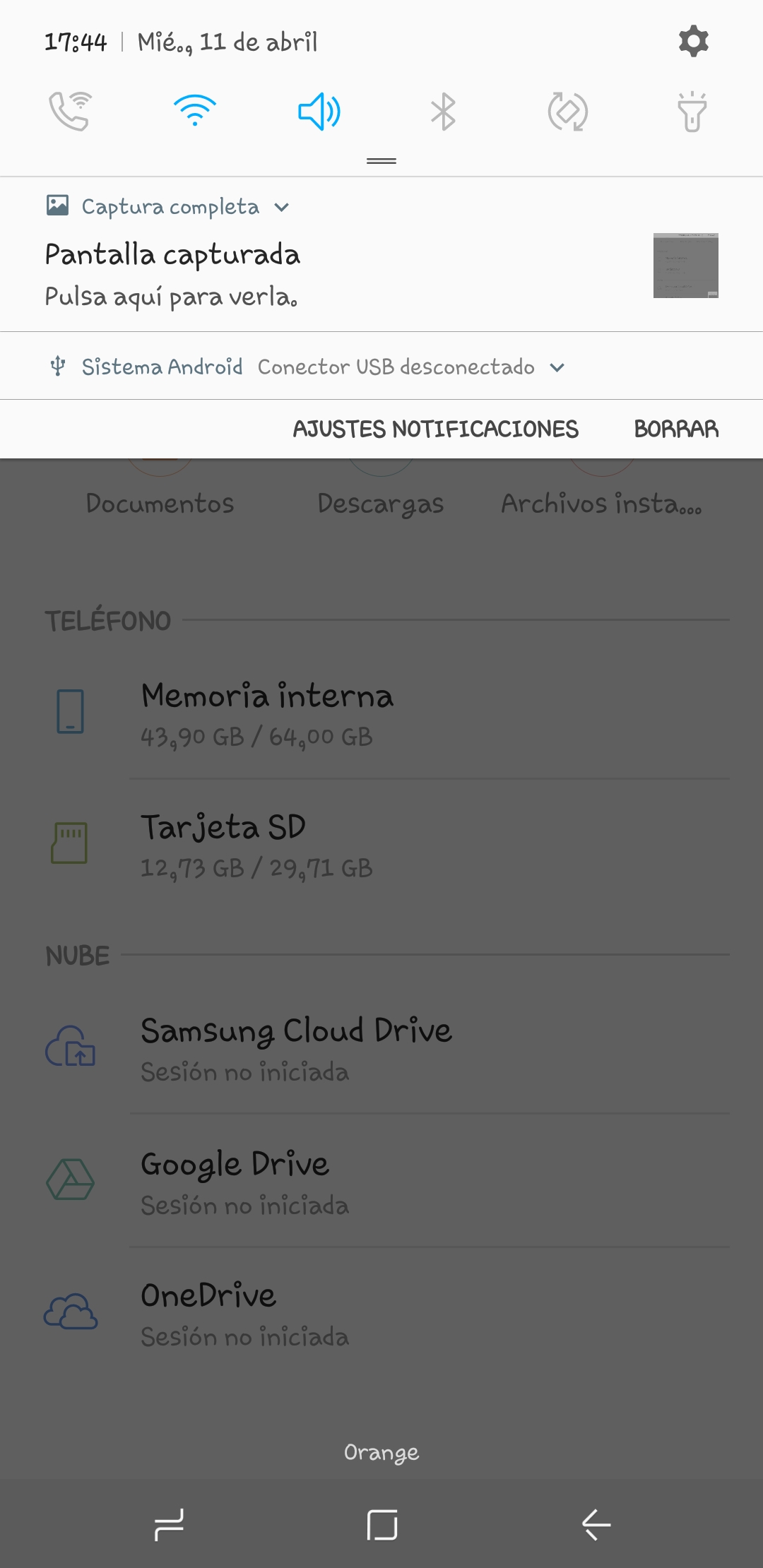Screen dimensions: 763x1568
Task: Expand the Captura completa notification
Action: click(282, 208)
